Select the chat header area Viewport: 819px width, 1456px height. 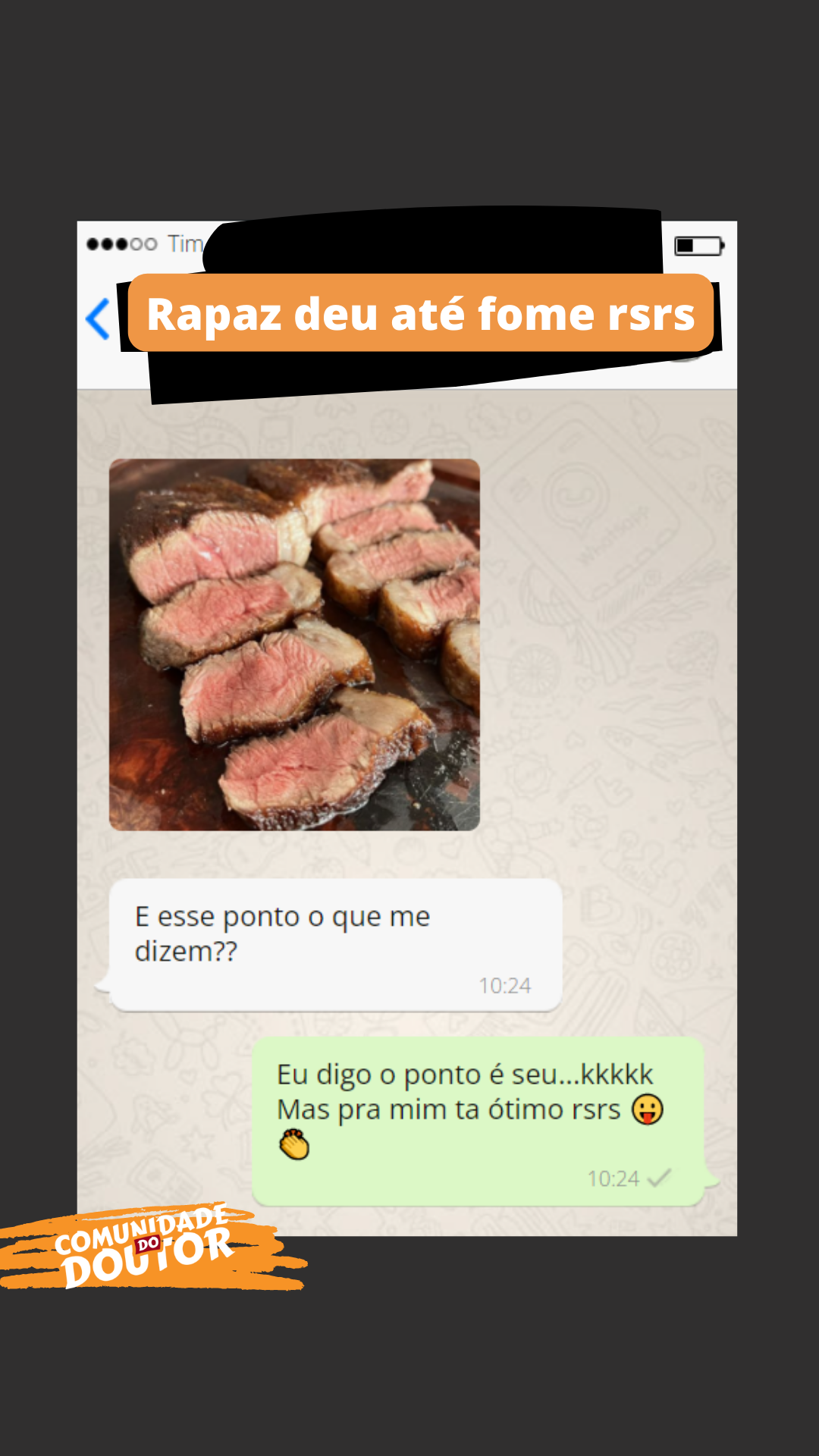click(409, 326)
